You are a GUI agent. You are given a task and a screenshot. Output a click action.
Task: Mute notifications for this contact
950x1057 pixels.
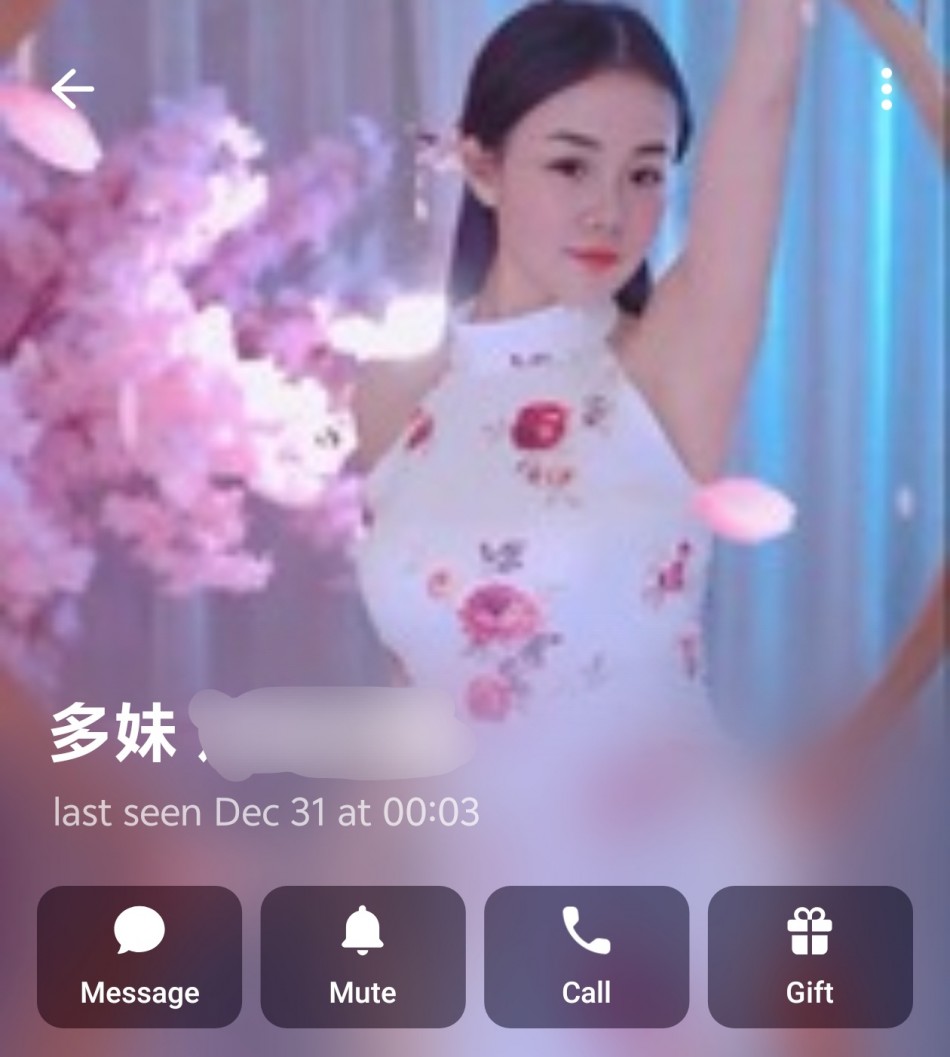363,956
